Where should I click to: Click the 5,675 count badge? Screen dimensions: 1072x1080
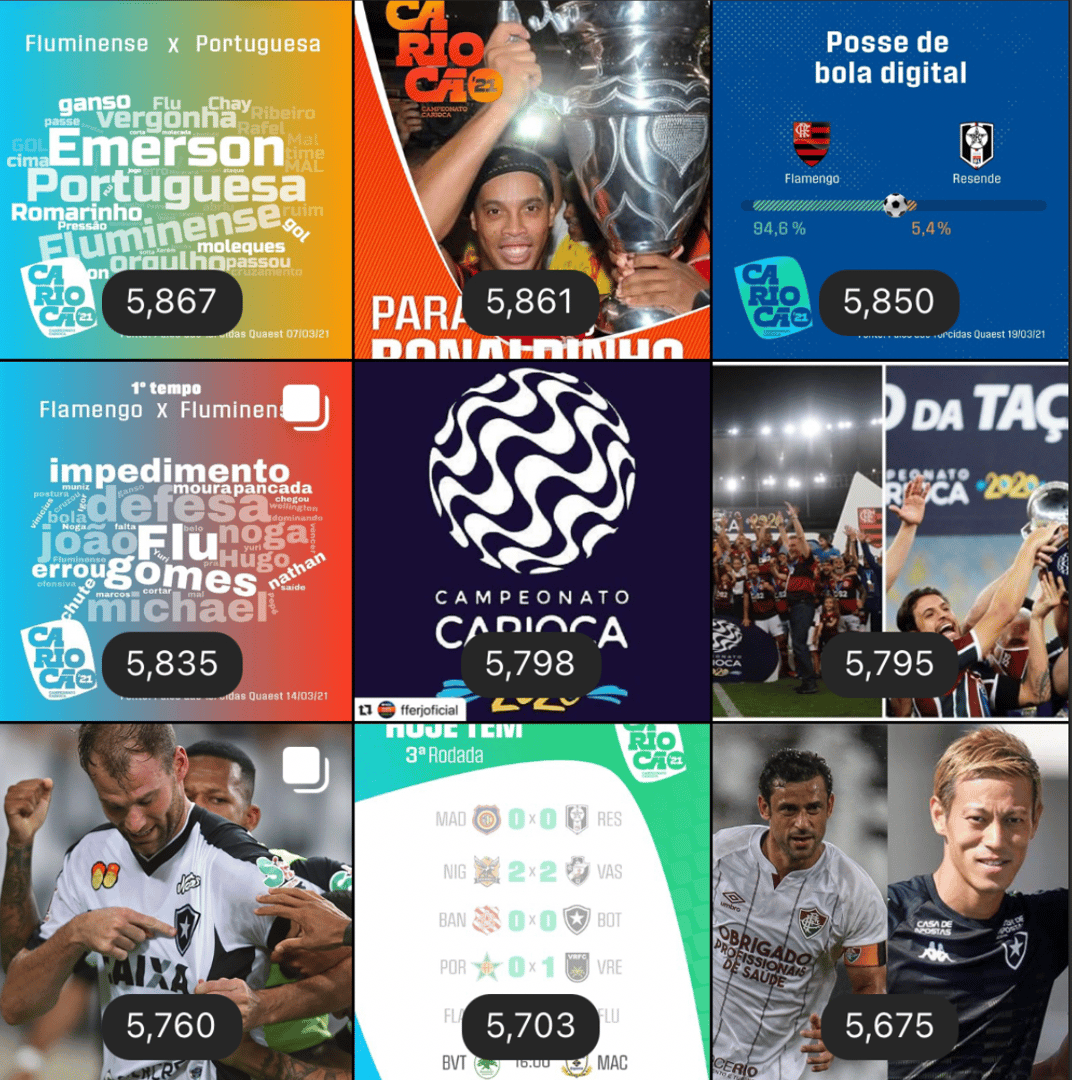[889, 1024]
